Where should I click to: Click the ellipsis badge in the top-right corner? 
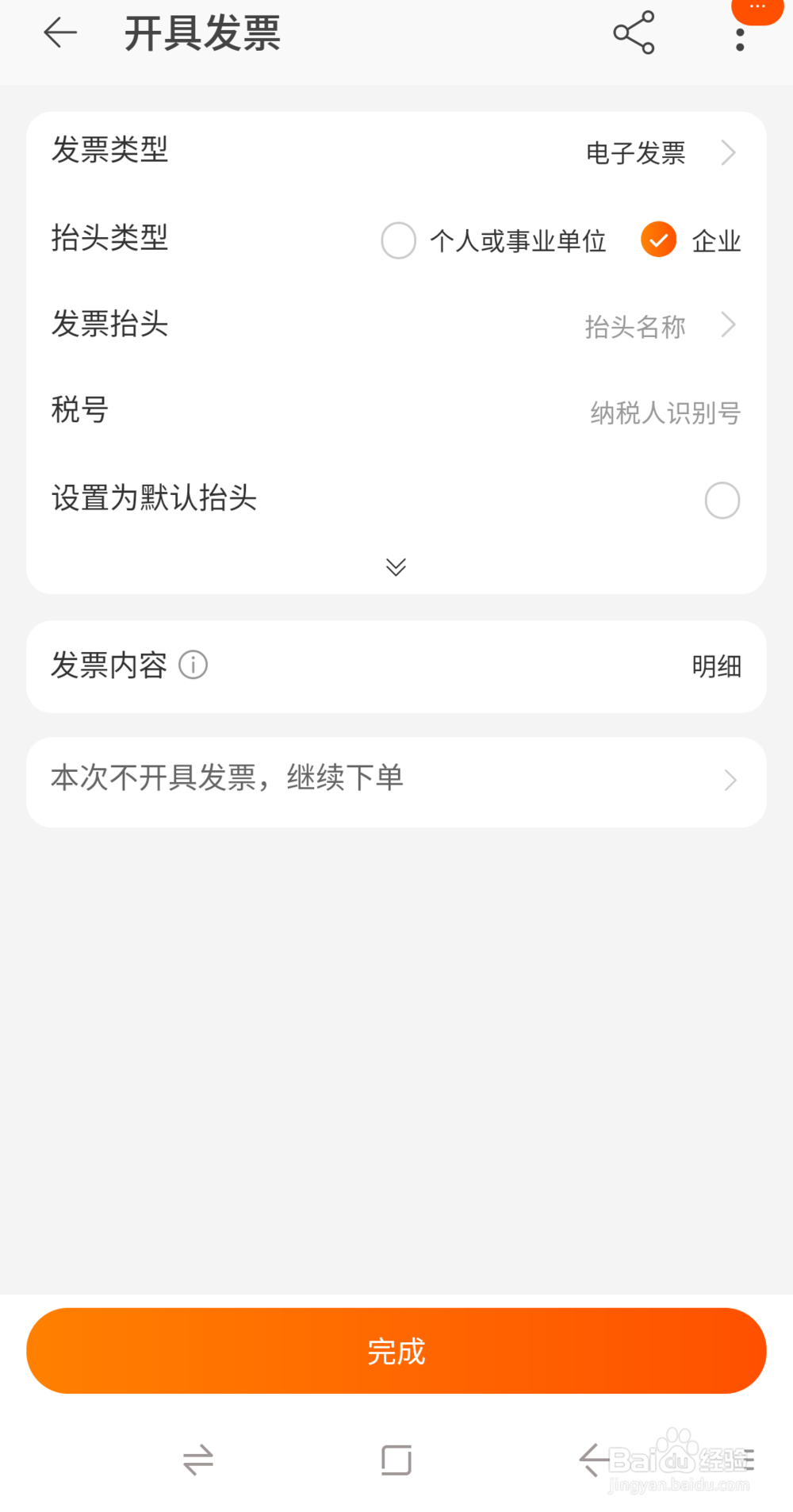coord(755,8)
